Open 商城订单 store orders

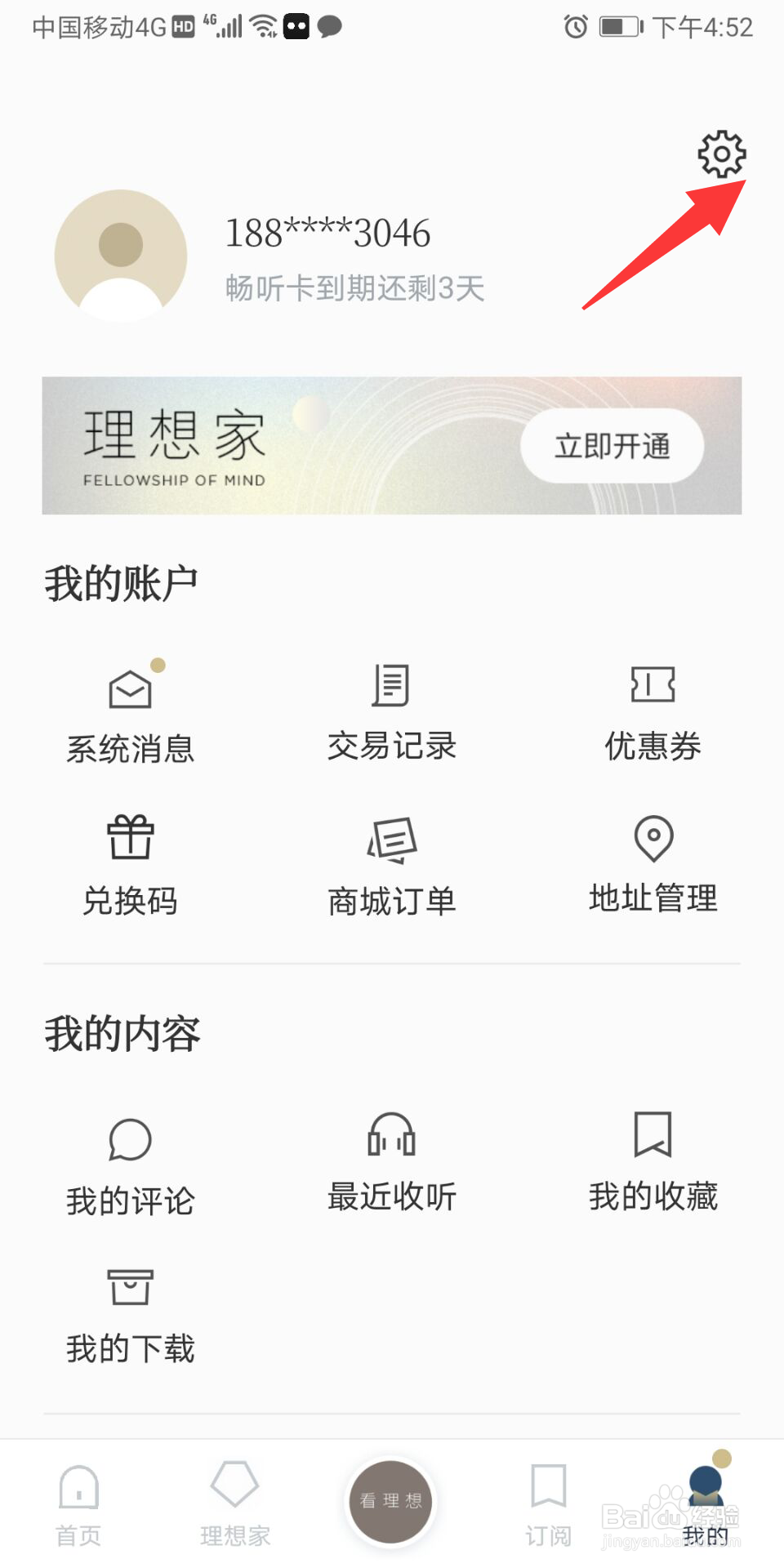[x=391, y=866]
